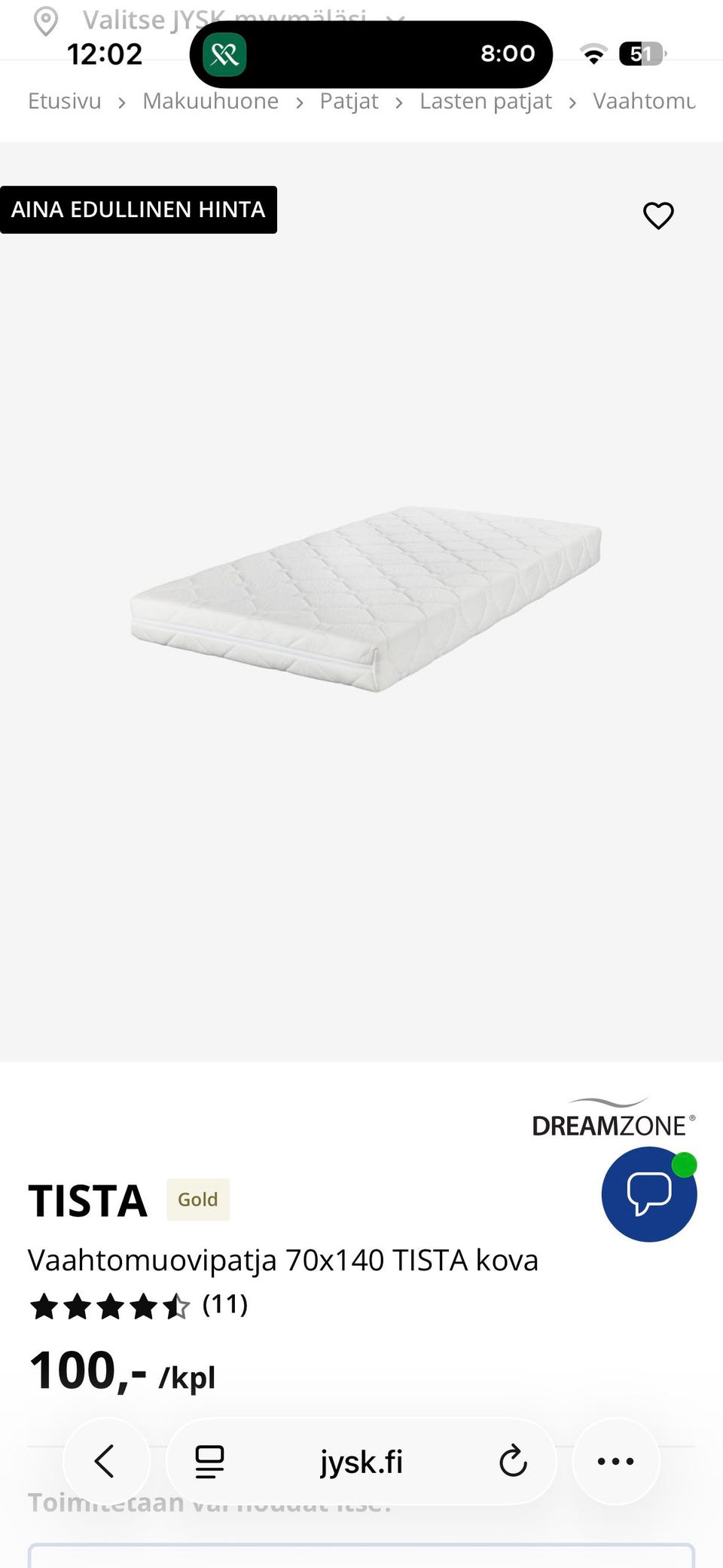Screen dimensions: 723x1568
Task: Open the browser more options menu
Action: 615,1461
